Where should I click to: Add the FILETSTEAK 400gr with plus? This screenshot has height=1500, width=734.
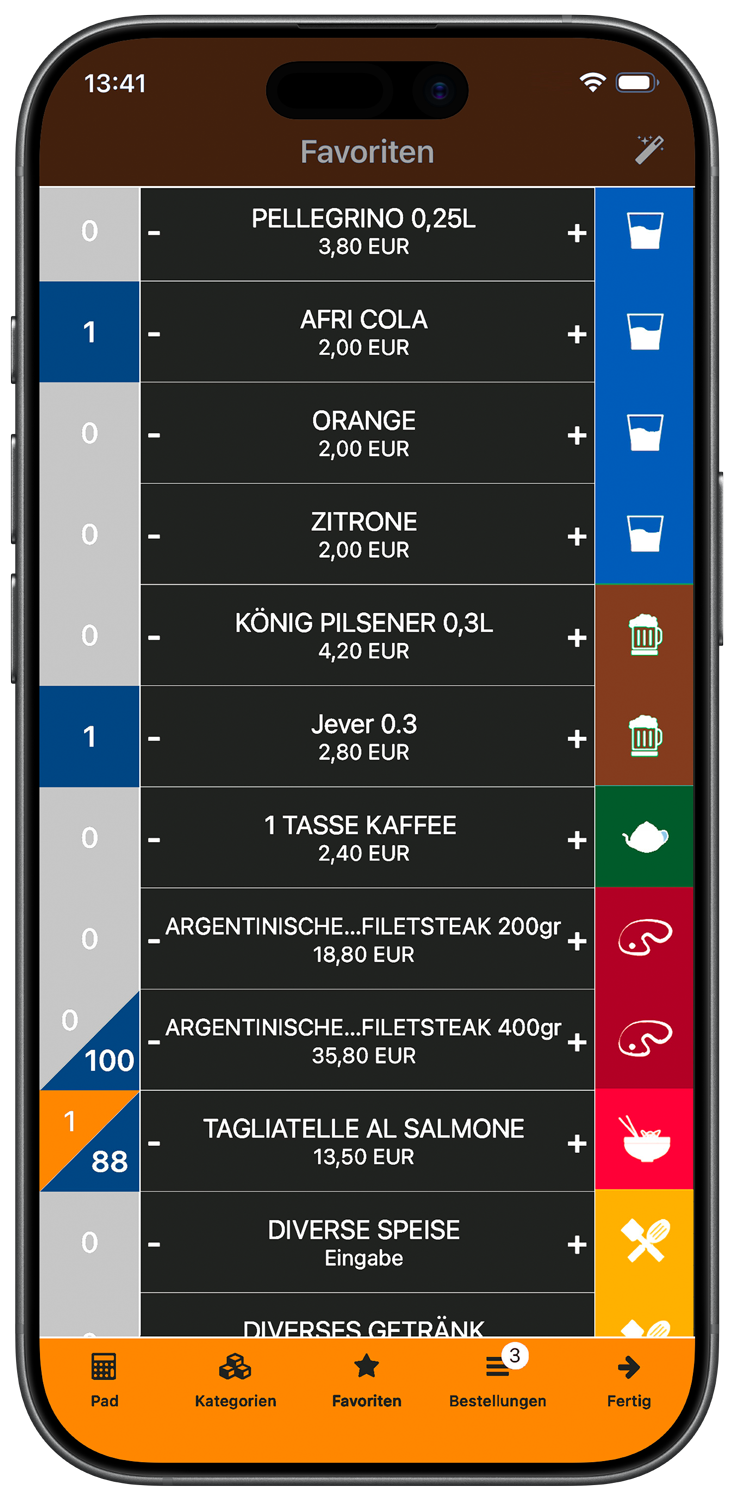pyautogui.click(x=576, y=1042)
